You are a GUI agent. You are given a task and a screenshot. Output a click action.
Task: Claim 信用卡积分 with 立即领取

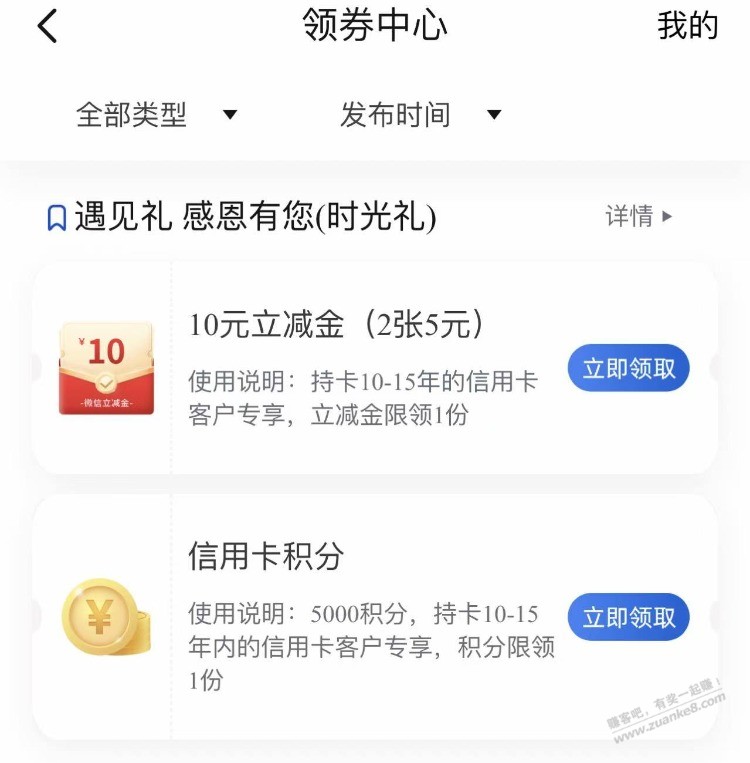[x=628, y=617]
